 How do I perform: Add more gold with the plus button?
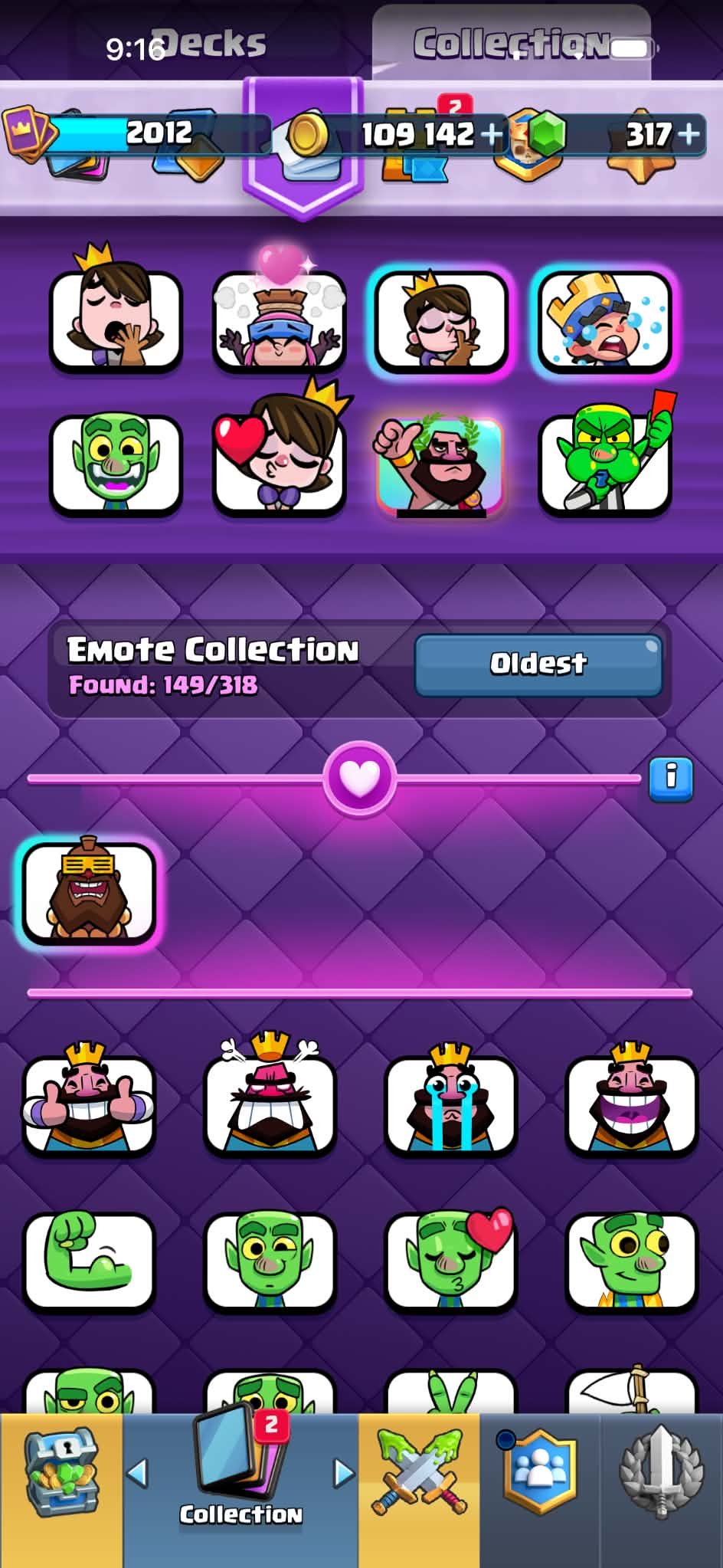(492, 134)
